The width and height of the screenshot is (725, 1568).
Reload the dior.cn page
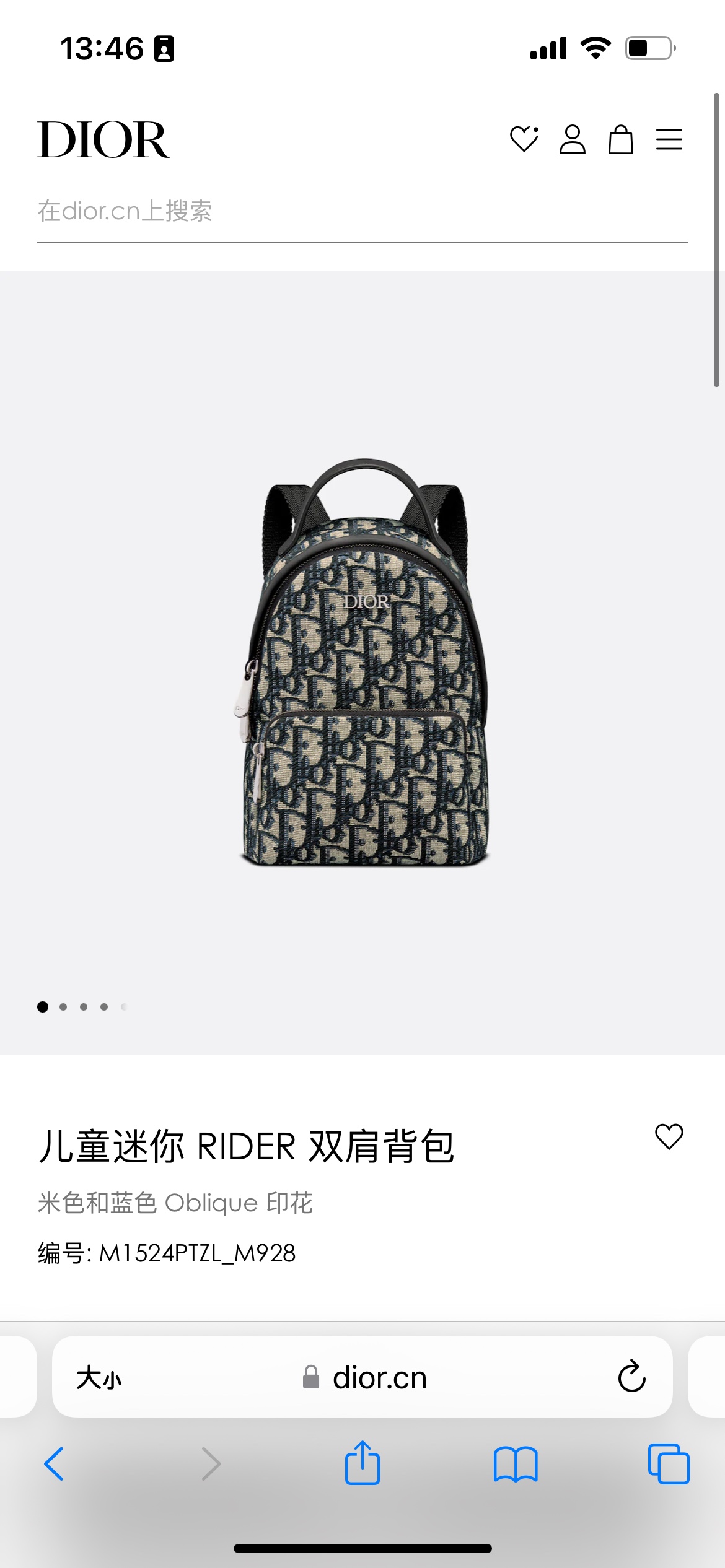[631, 1377]
